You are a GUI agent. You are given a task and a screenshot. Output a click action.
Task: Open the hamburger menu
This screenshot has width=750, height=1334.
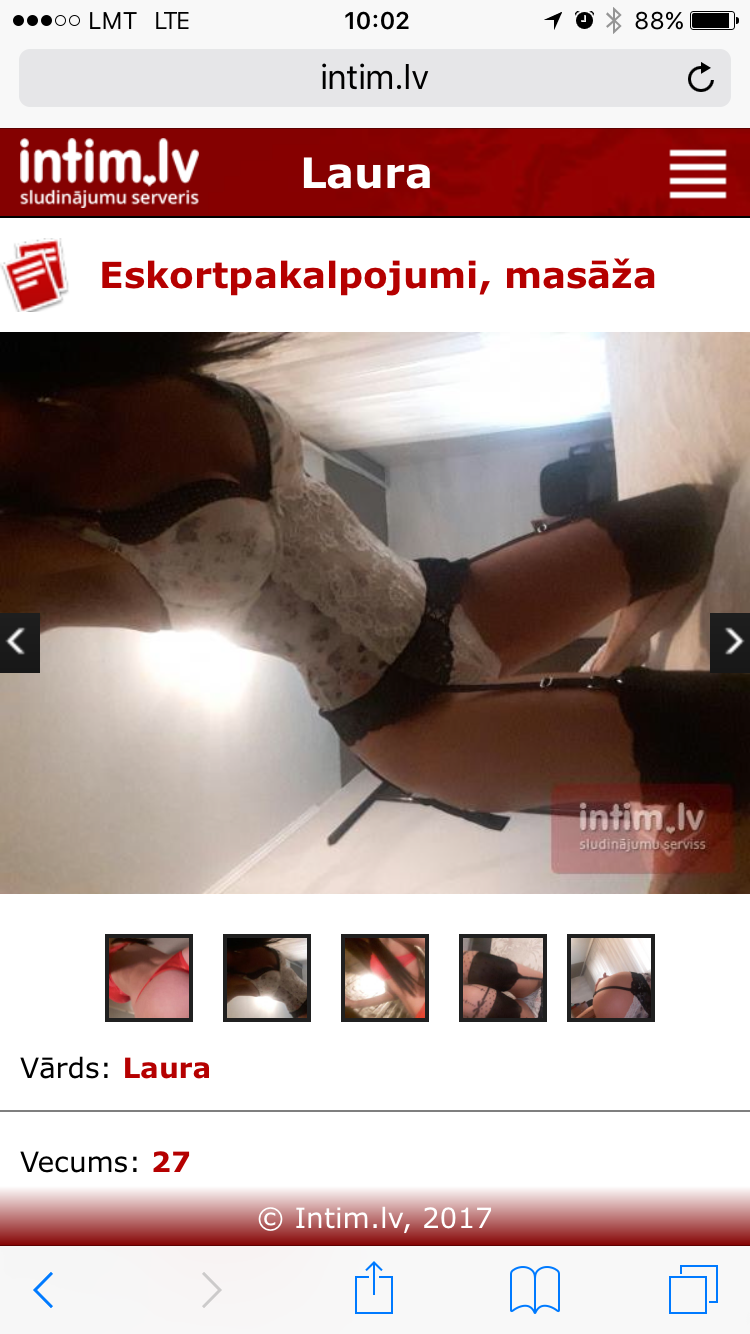(697, 174)
